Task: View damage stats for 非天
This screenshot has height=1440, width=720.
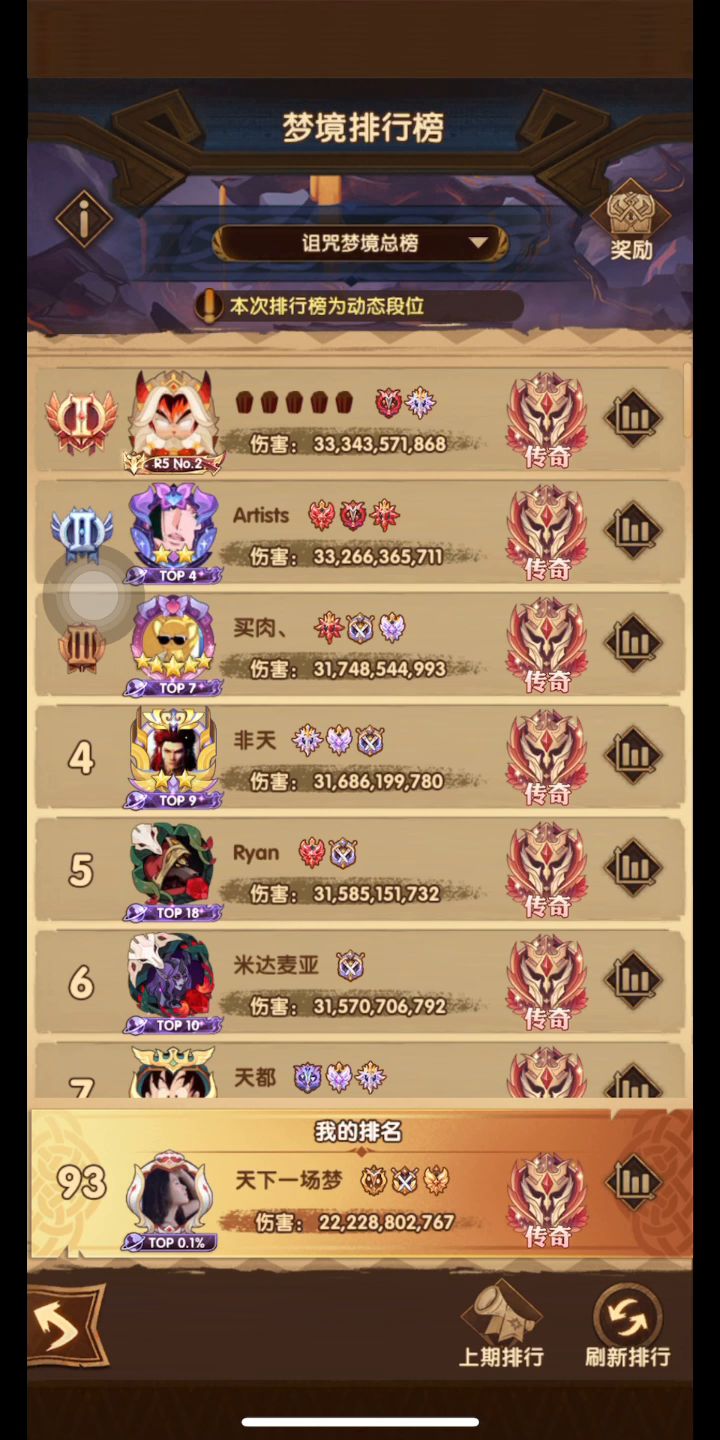Action: 633,755
